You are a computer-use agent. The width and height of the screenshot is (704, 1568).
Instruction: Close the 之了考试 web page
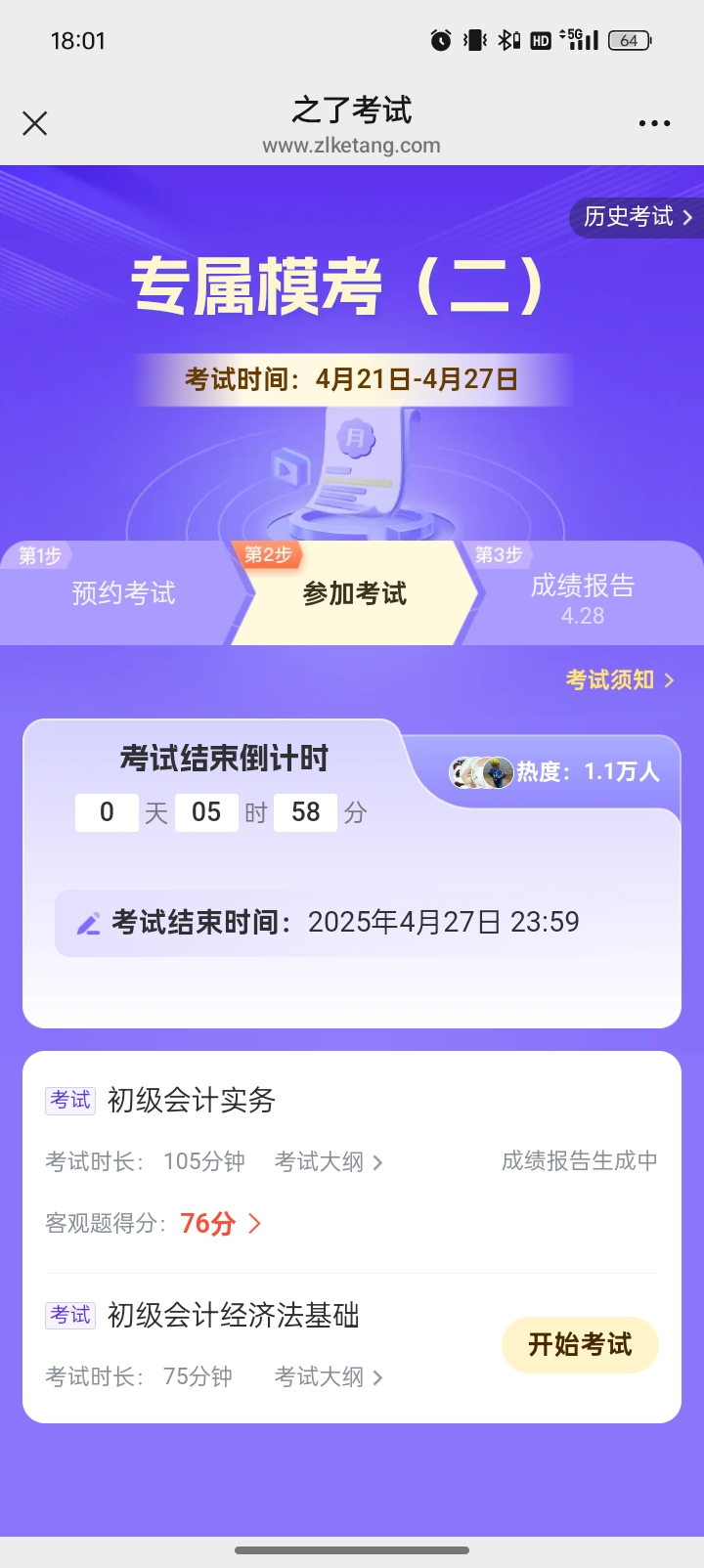(x=35, y=123)
